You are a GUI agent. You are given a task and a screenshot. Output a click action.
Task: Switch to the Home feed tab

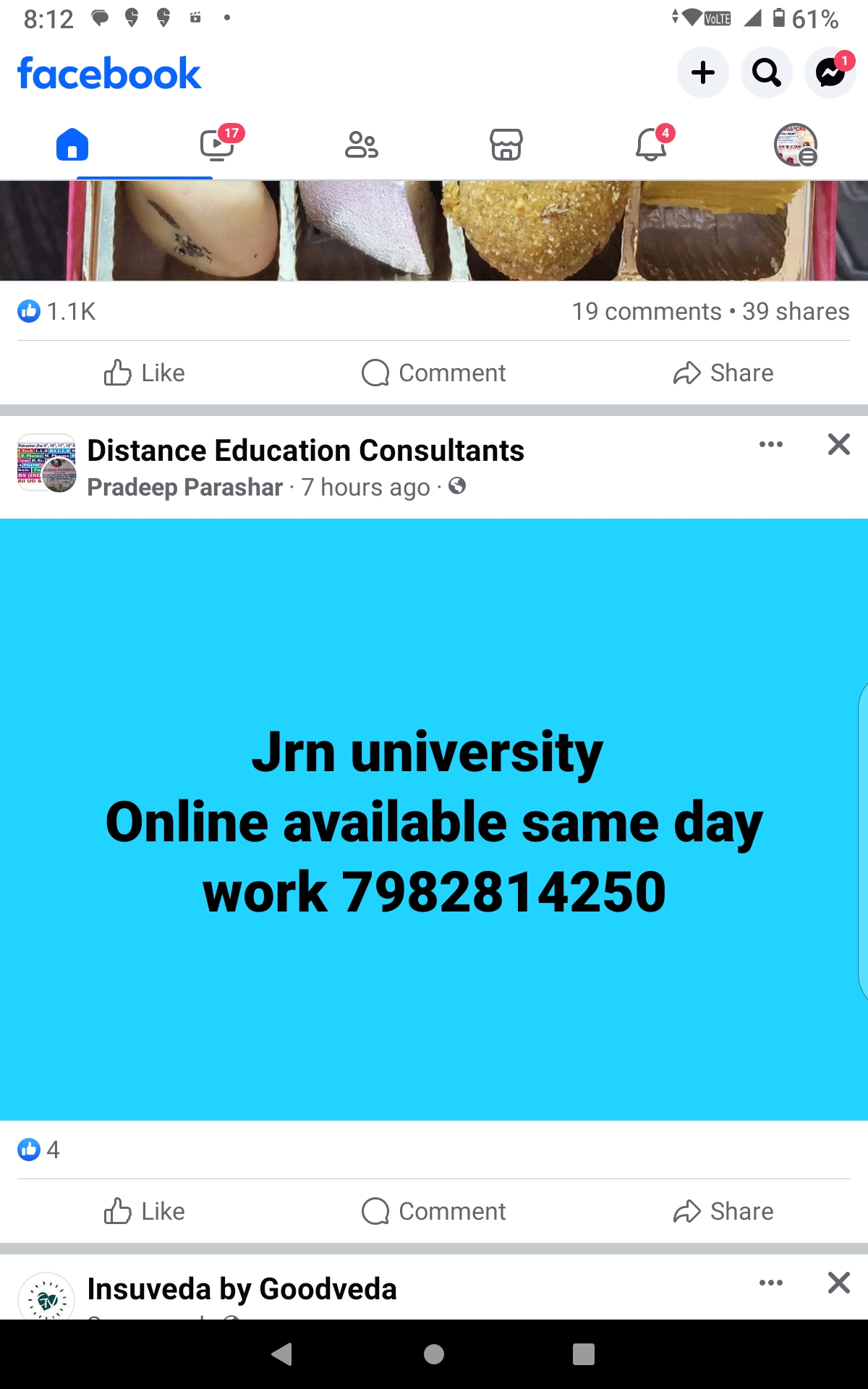click(72, 144)
